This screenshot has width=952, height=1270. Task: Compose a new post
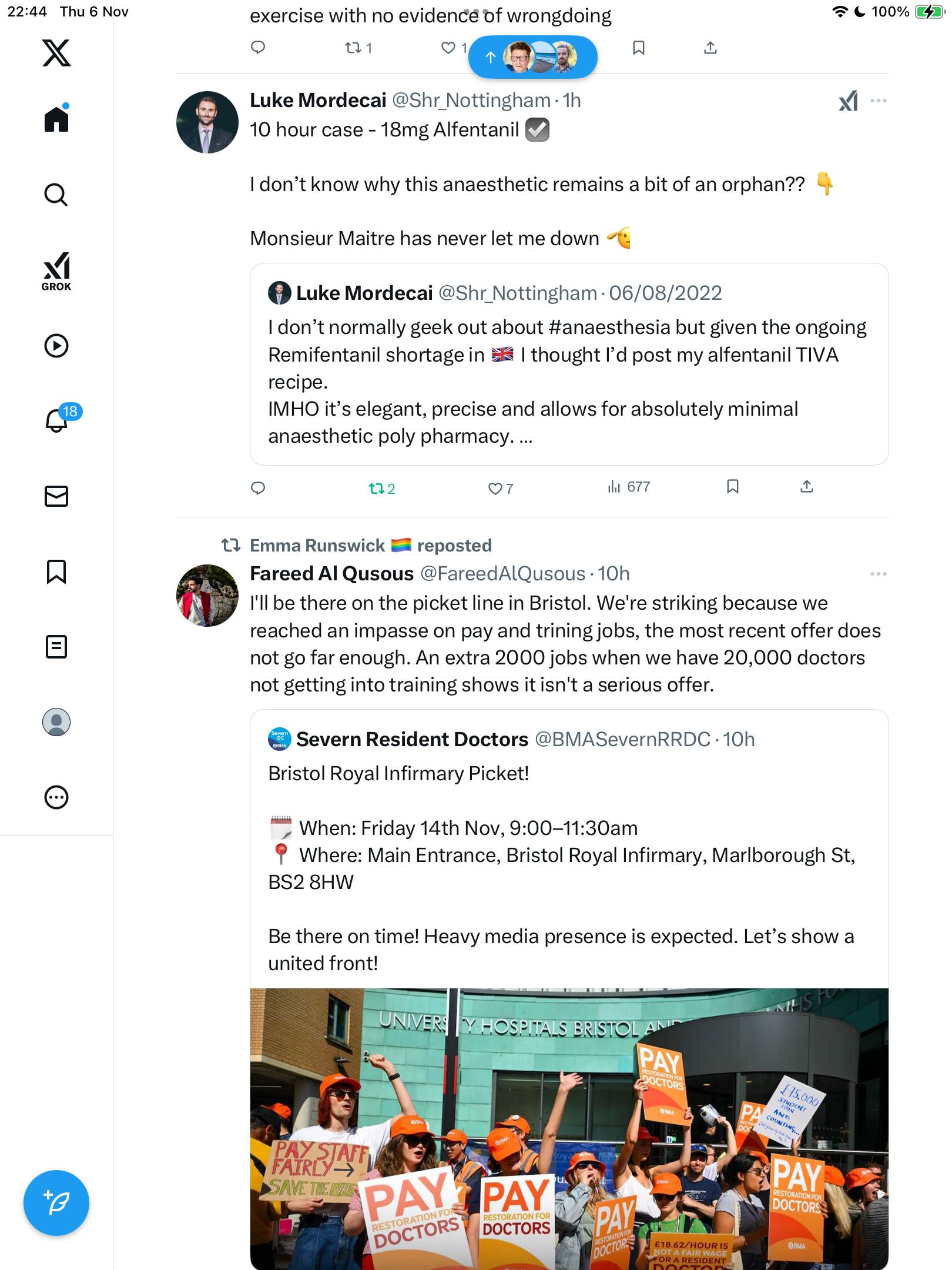(x=56, y=1203)
